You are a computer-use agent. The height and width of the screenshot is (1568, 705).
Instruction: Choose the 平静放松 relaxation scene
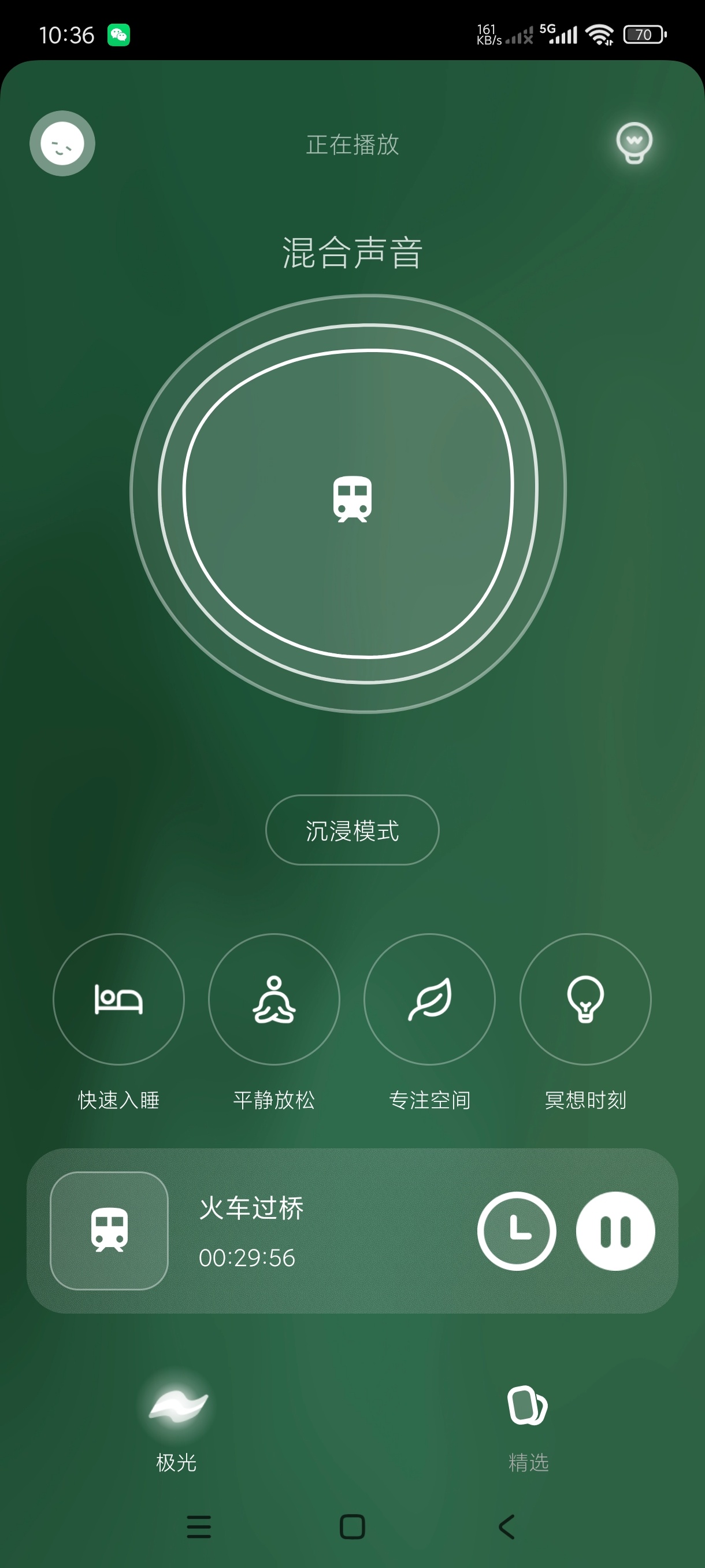pyautogui.click(x=274, y=1000)
